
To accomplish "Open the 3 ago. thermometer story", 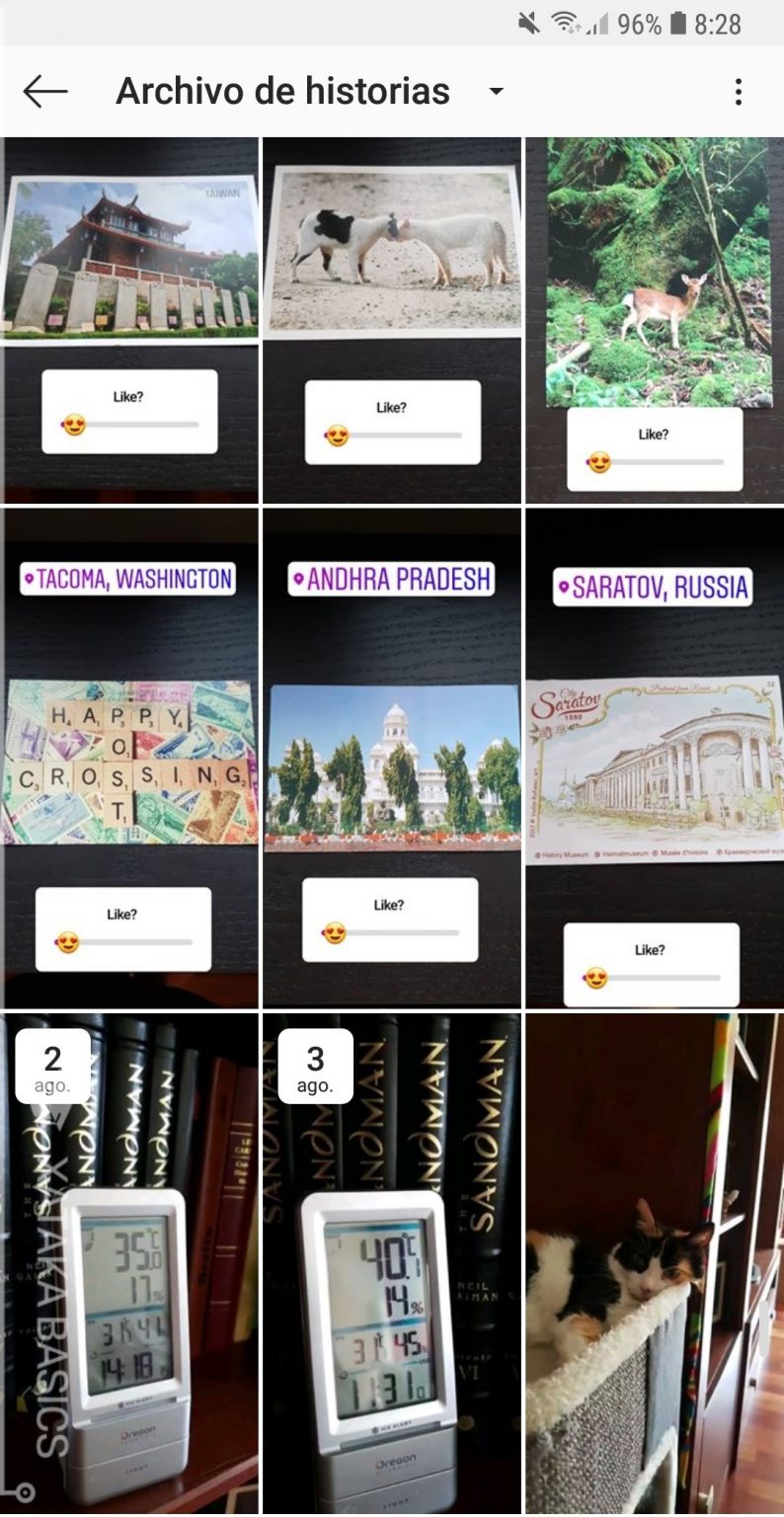I will point(392,1264).
